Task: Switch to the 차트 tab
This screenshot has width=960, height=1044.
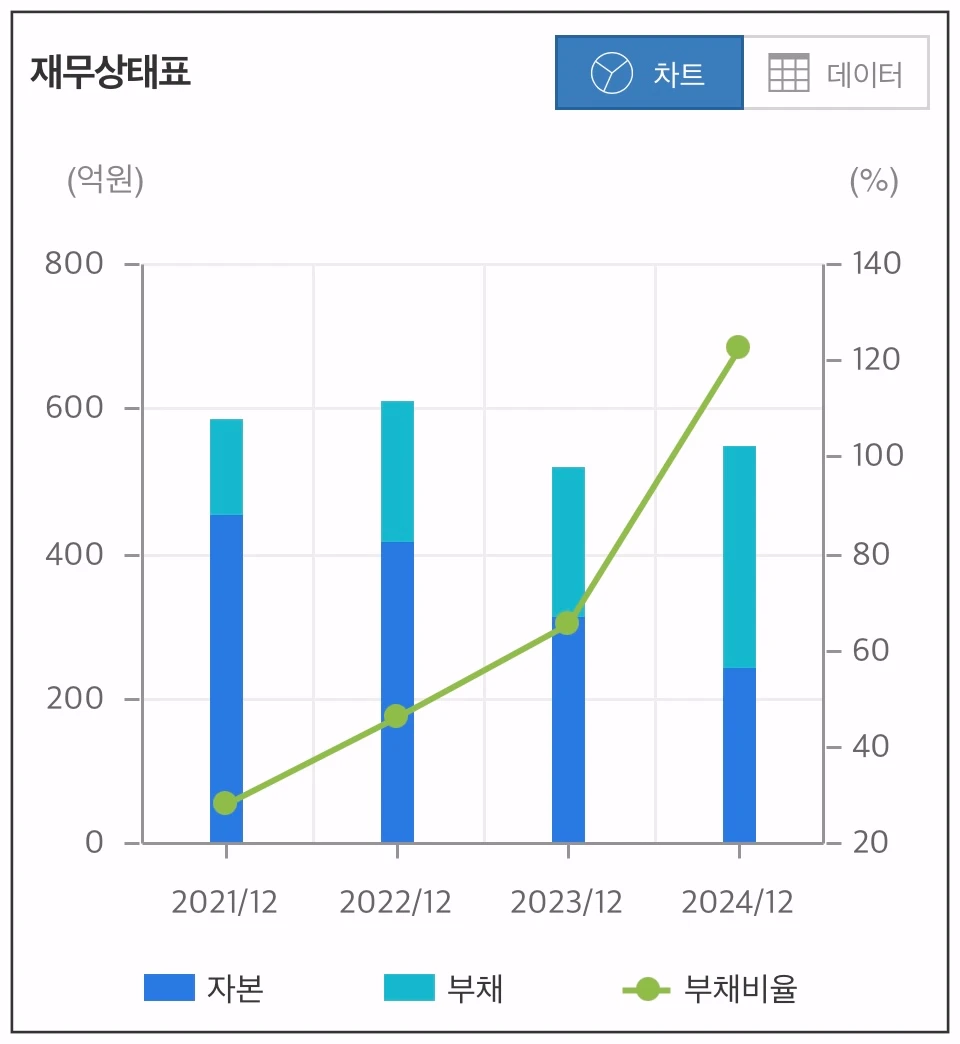Action: [650, 72]
